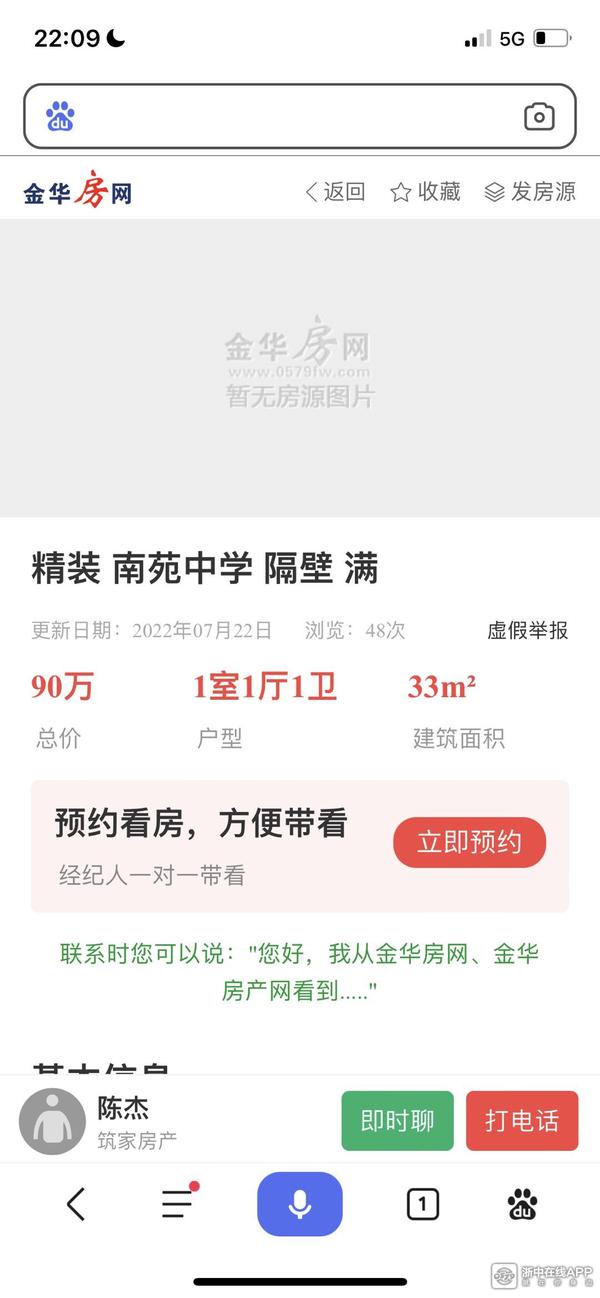
Task: Call the agent with 打电话
Action: pyautogui.click(x=521, y=1121)
